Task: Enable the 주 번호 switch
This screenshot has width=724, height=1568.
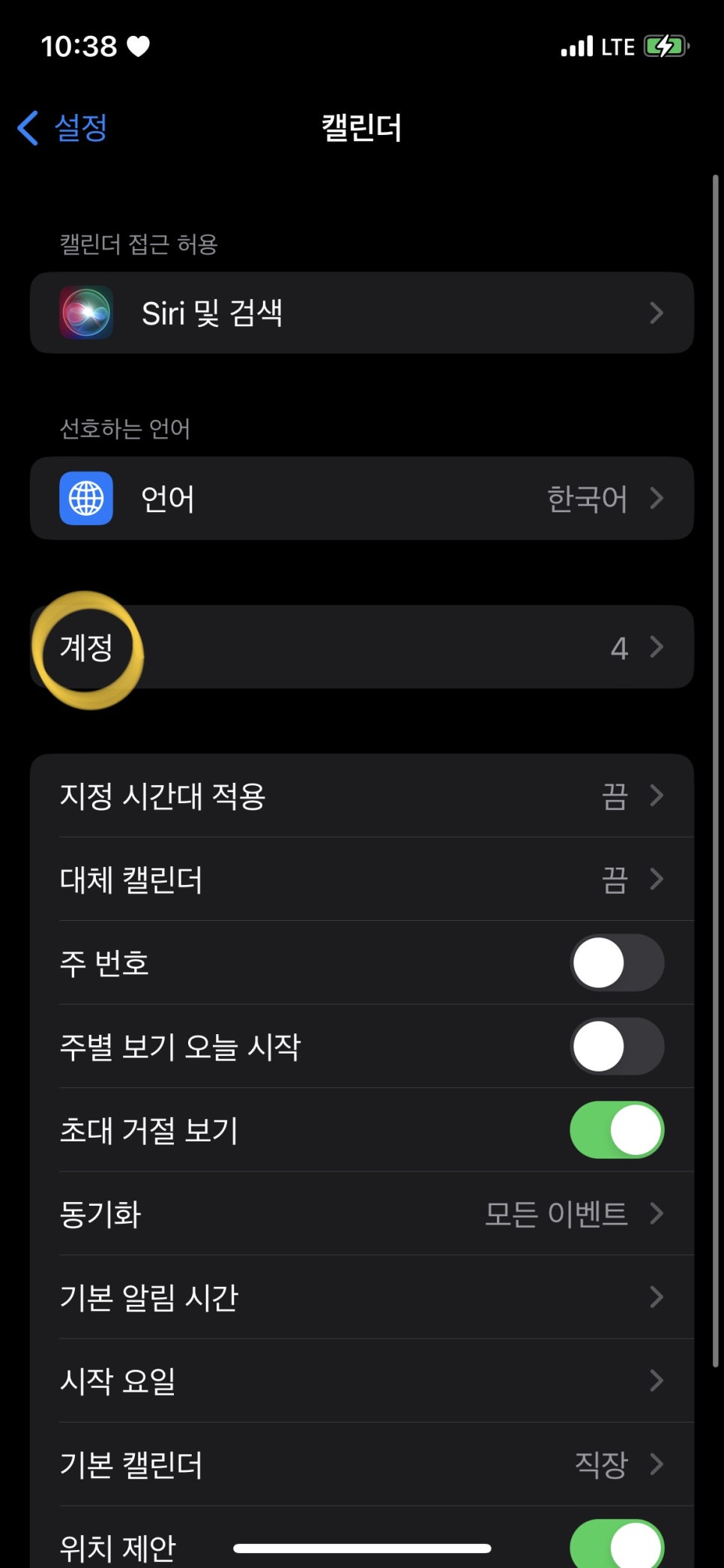Action: tap(616, 963)
